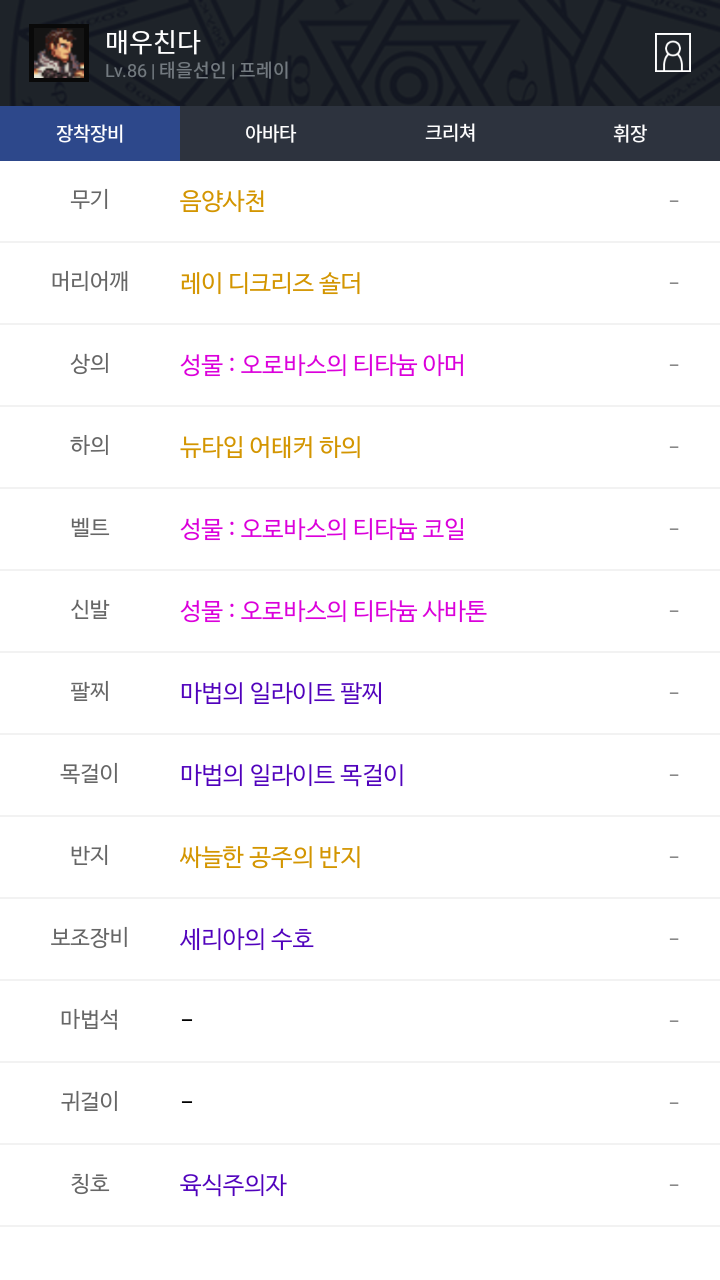View 성물 : 오로바스의 티타늄 아머 details
Screen dimensions: 720x1280
pos(322,365)
